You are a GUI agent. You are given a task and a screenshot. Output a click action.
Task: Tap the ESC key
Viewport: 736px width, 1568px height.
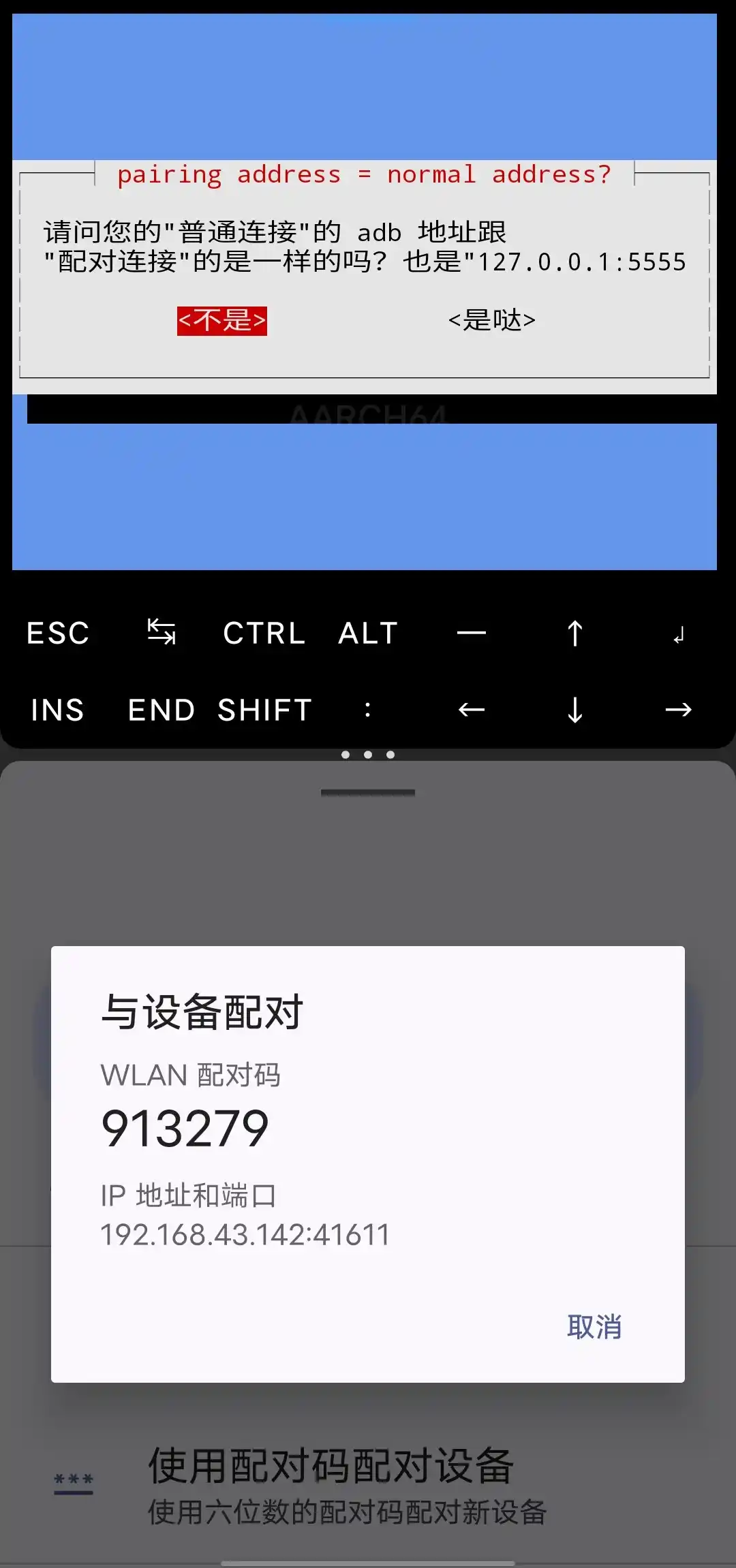(58, 633)
